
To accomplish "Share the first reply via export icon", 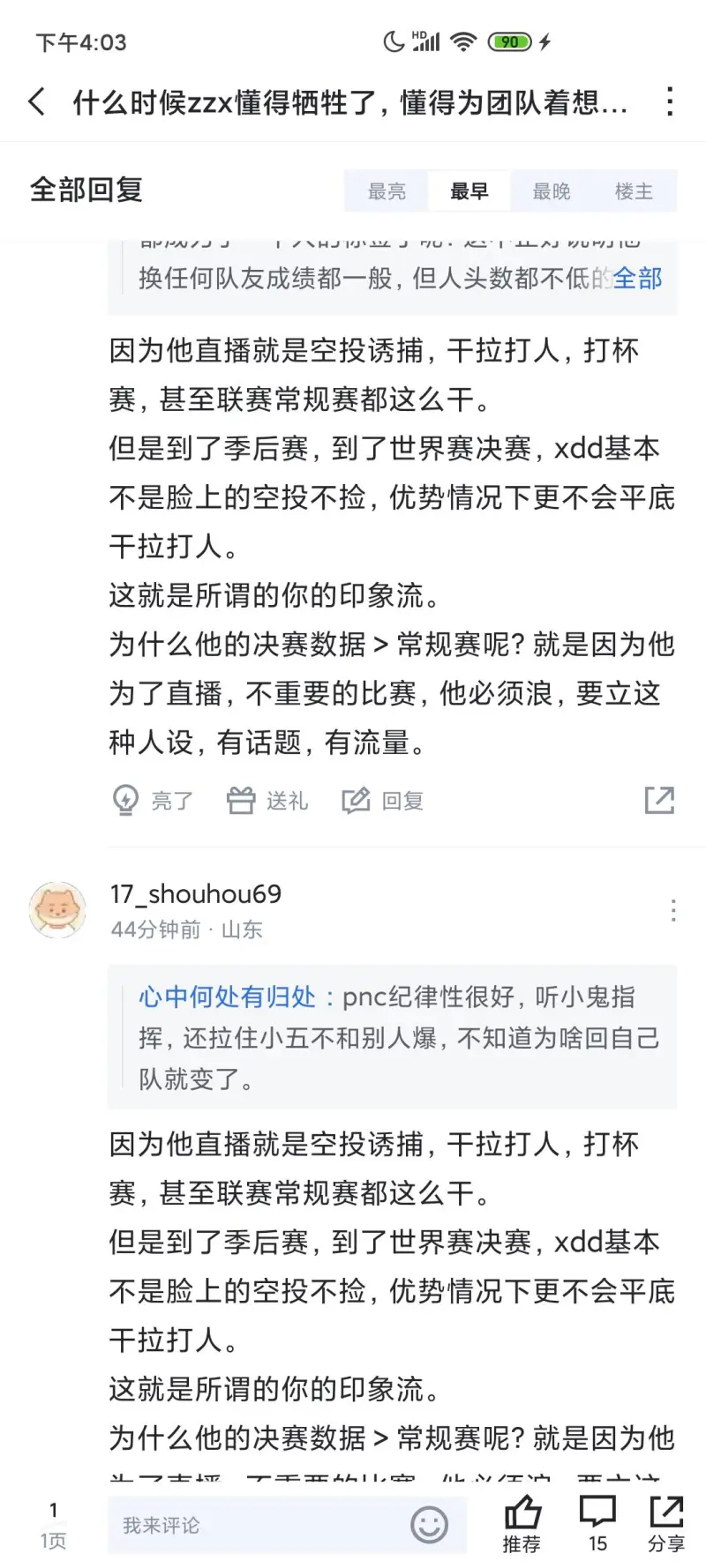I will coord(659,800).
